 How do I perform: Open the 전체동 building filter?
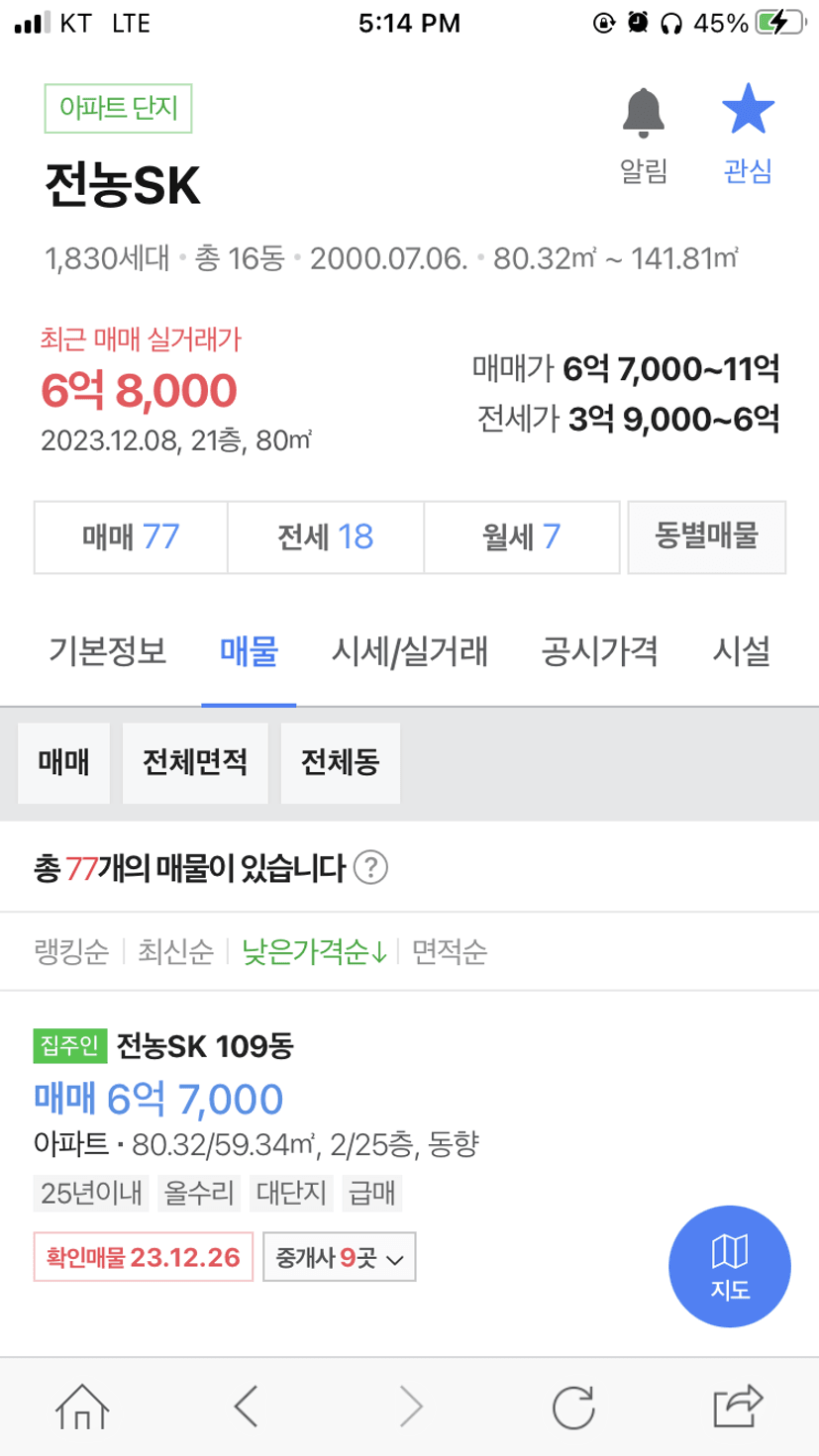point(341,763)
